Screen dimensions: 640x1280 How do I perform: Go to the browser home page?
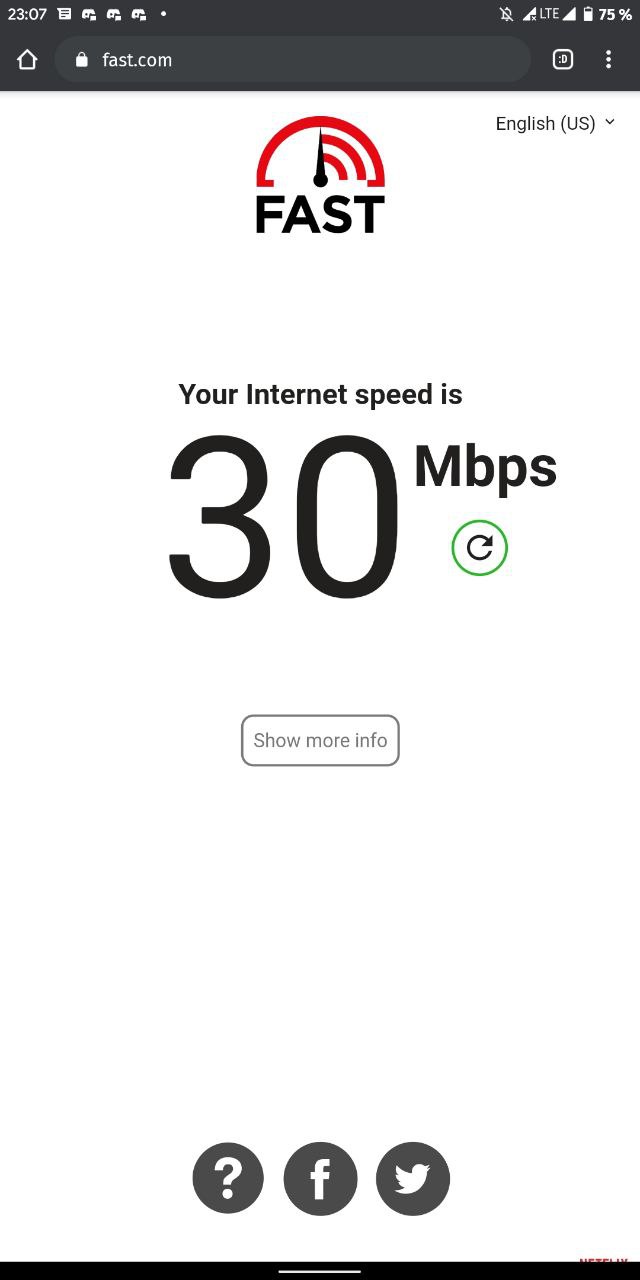tap(27, 60)
